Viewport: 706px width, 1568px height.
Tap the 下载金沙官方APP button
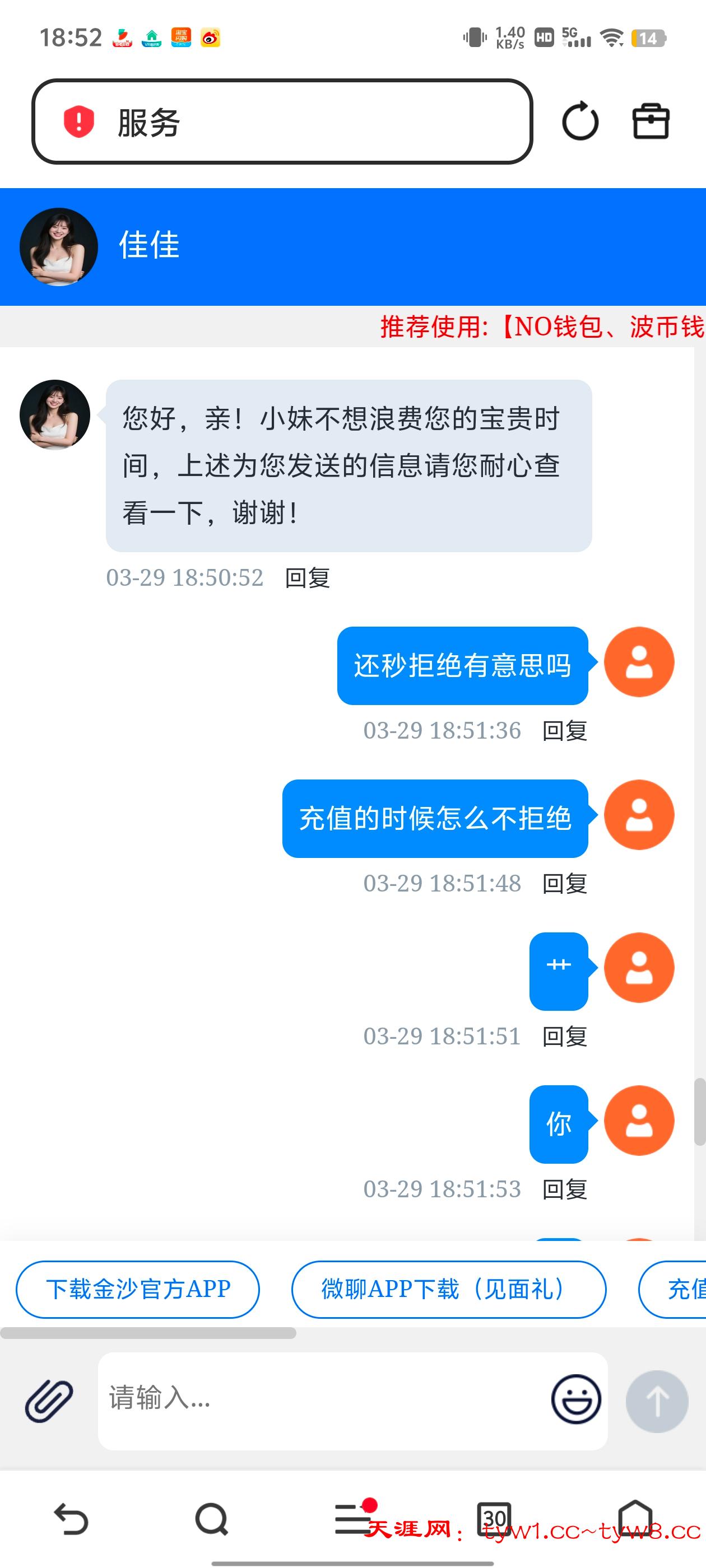[x=138, y=1290]
